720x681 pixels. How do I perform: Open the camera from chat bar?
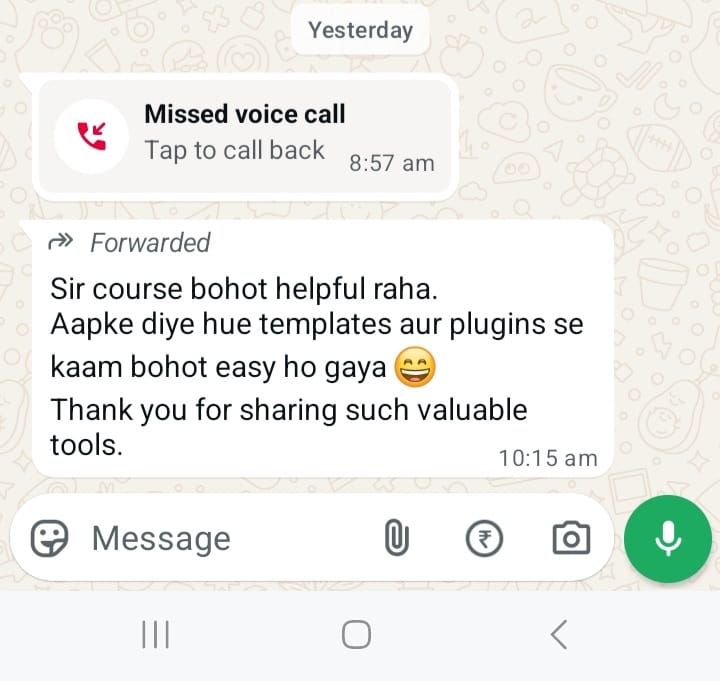coord(571,539)
